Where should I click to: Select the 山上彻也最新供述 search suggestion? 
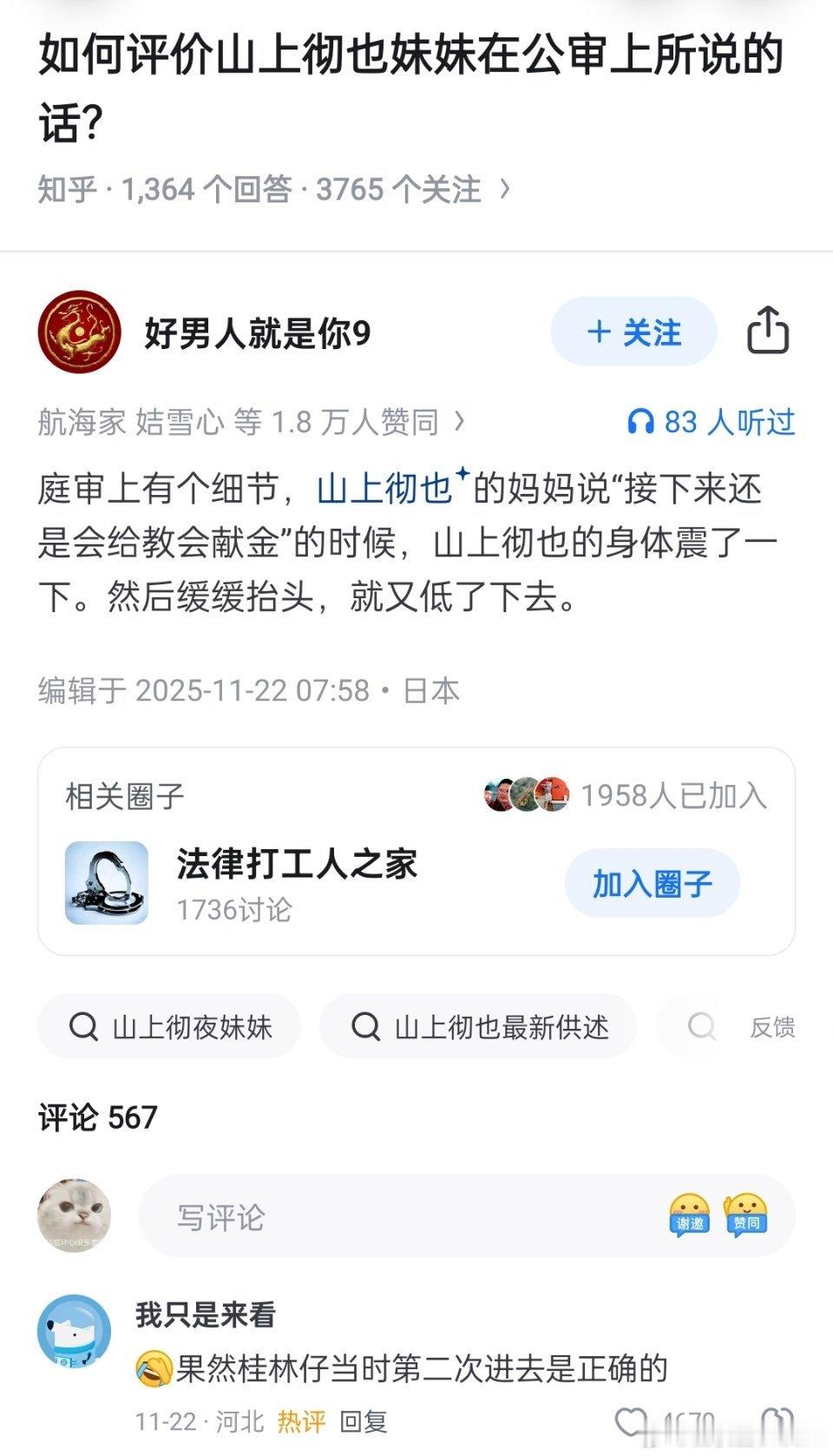coord(477,1026)
